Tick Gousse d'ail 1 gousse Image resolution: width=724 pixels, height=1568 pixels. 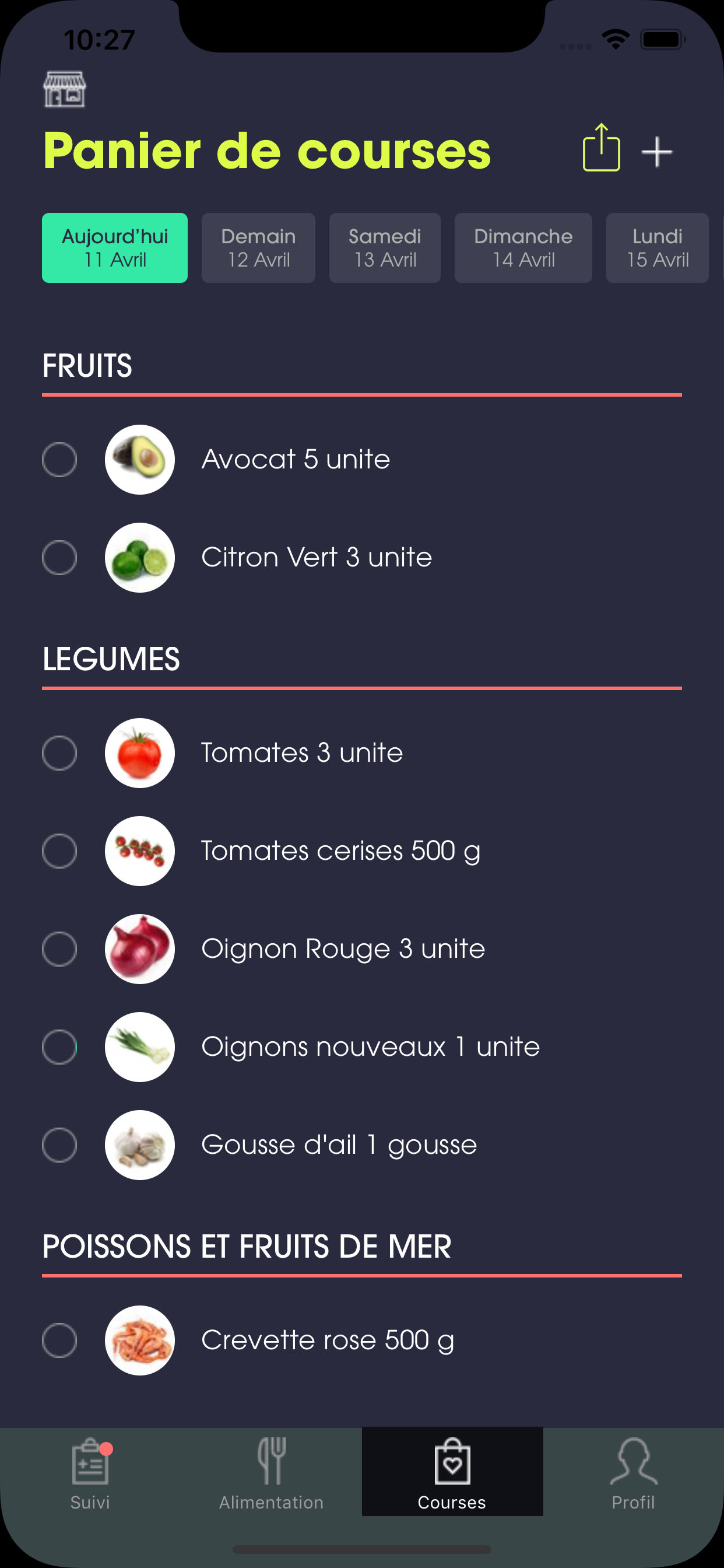59,1145
